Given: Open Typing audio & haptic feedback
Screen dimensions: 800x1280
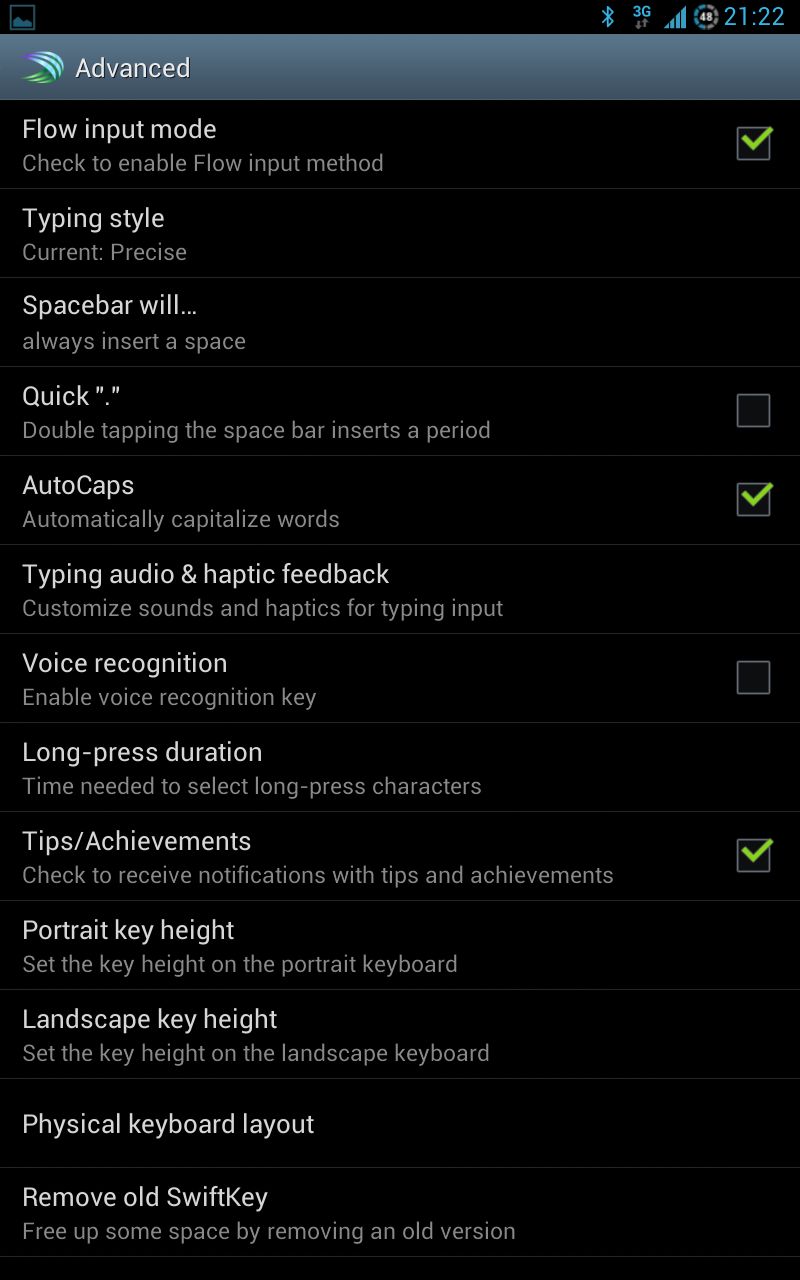Looking at the screenshot, I should point(400,589).
